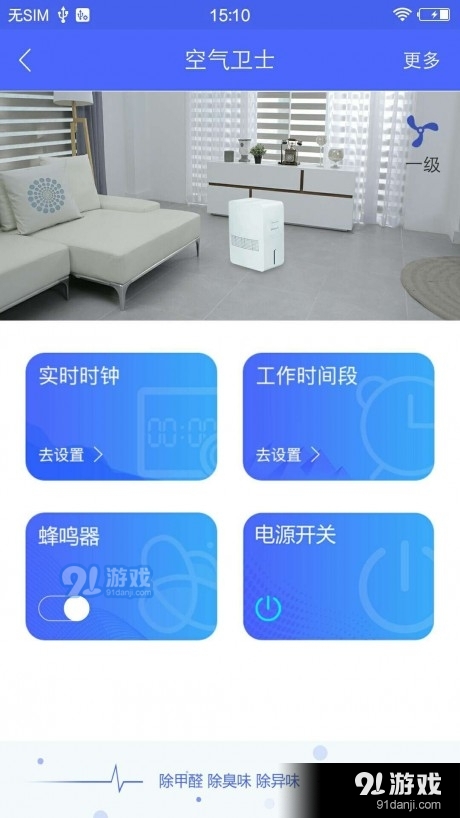
Task: Toggle the 蜂鸣器 switch
Action: coord(64,609)
